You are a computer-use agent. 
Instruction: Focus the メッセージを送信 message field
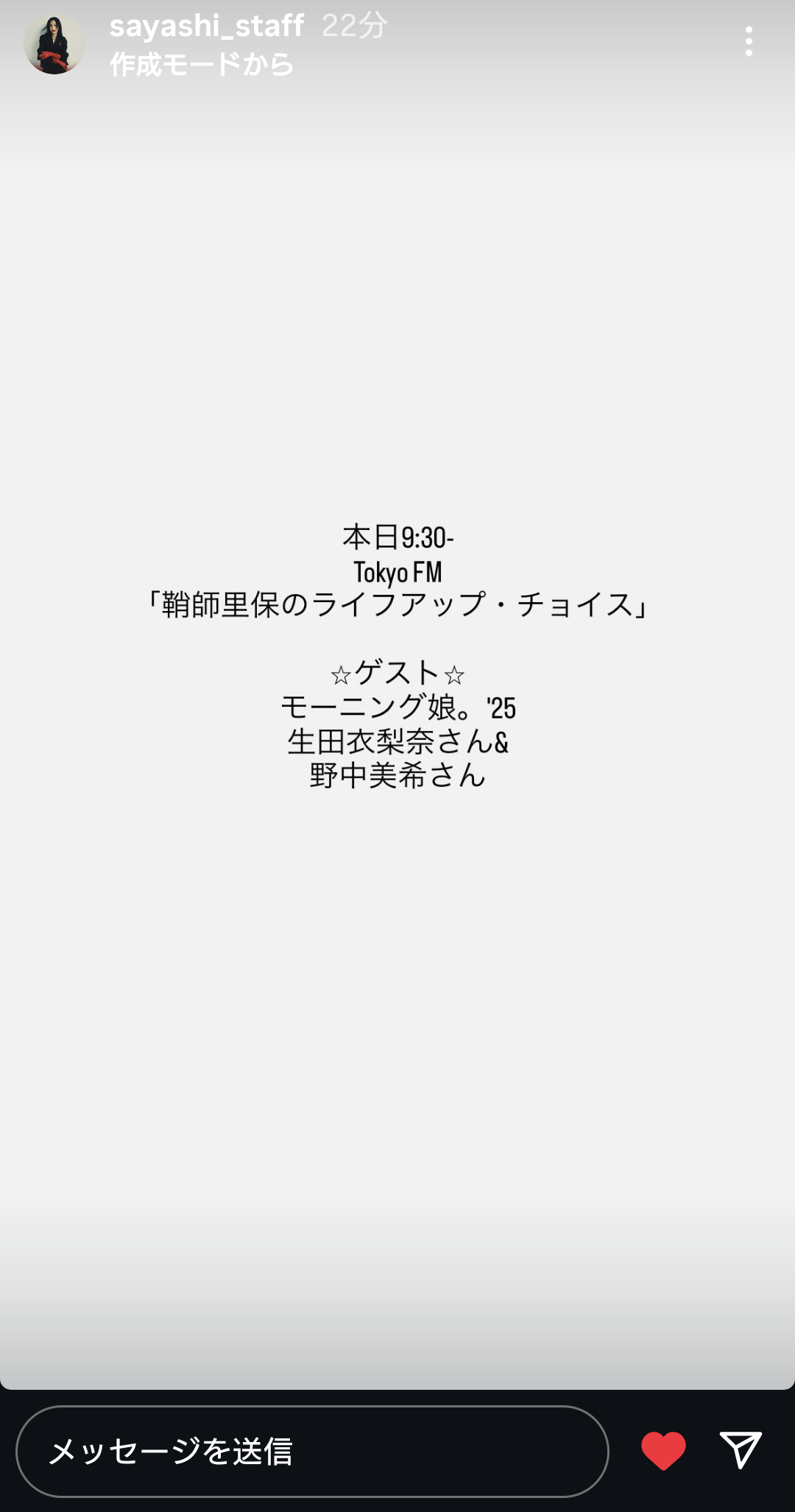pos(312,1452)
